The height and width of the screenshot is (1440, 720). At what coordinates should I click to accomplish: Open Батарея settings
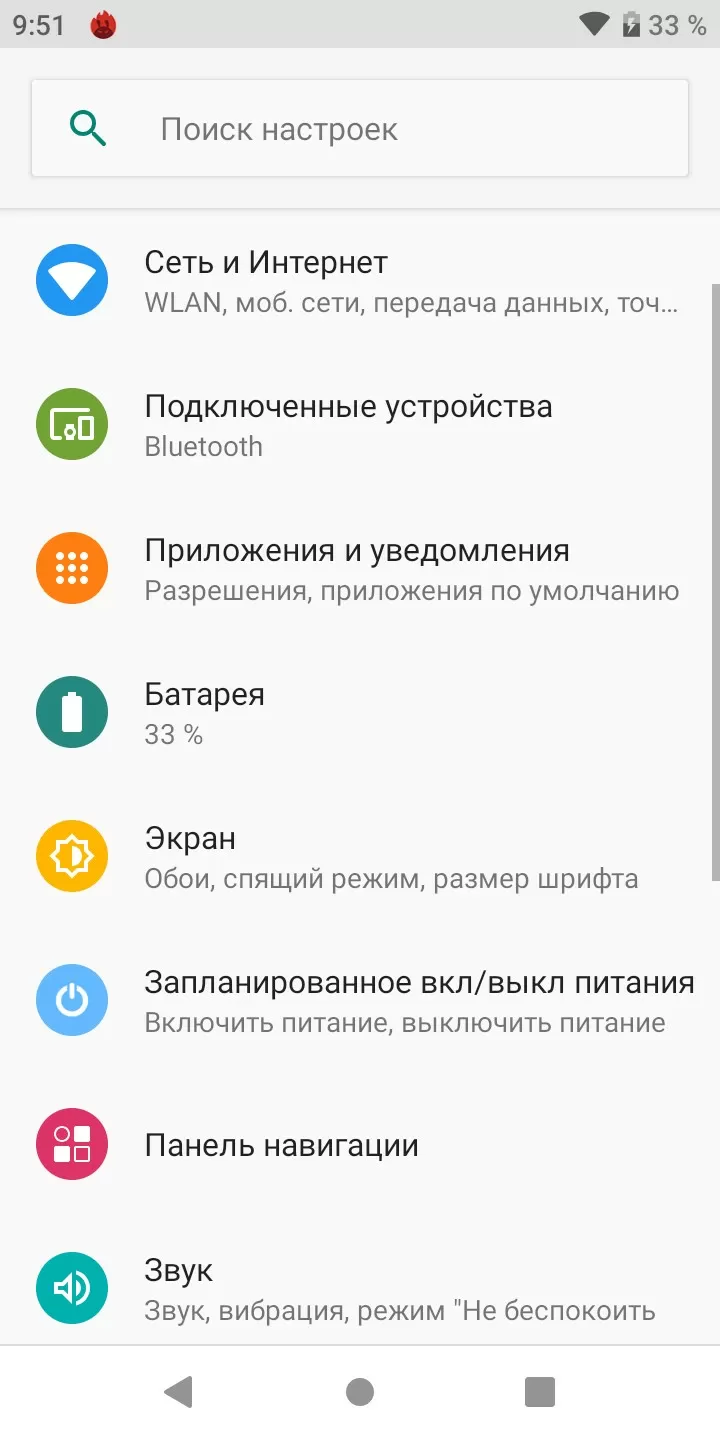coord(360,713)
